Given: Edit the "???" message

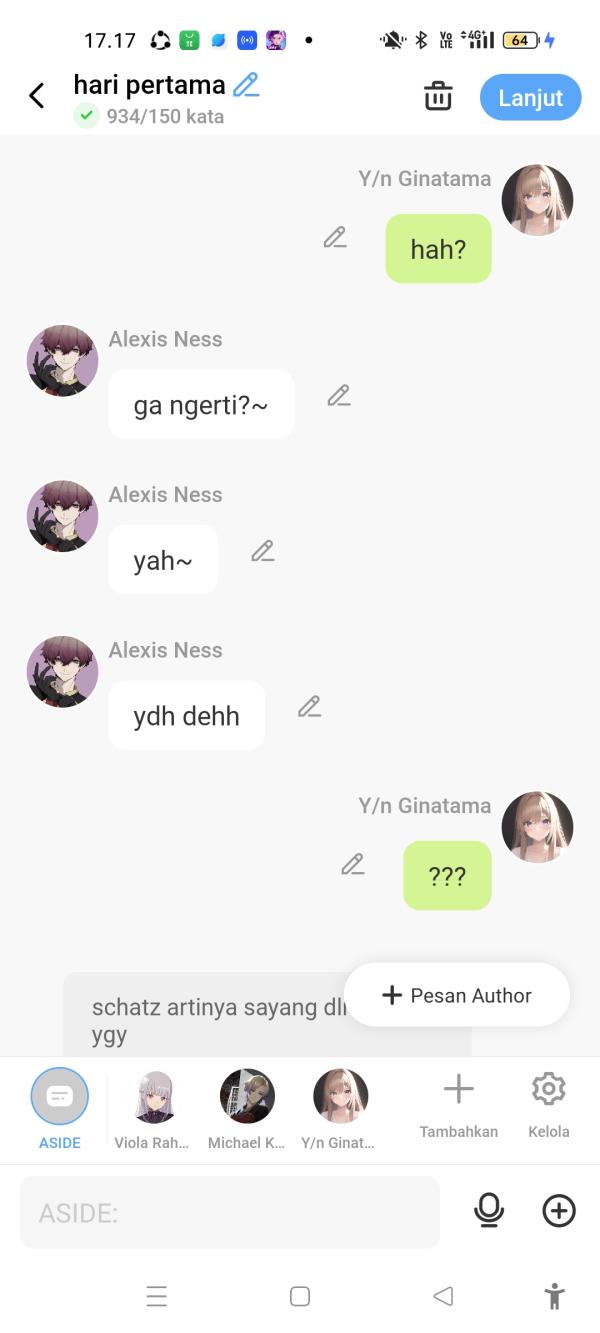Looking at the screenshot, I should point(352,864).
